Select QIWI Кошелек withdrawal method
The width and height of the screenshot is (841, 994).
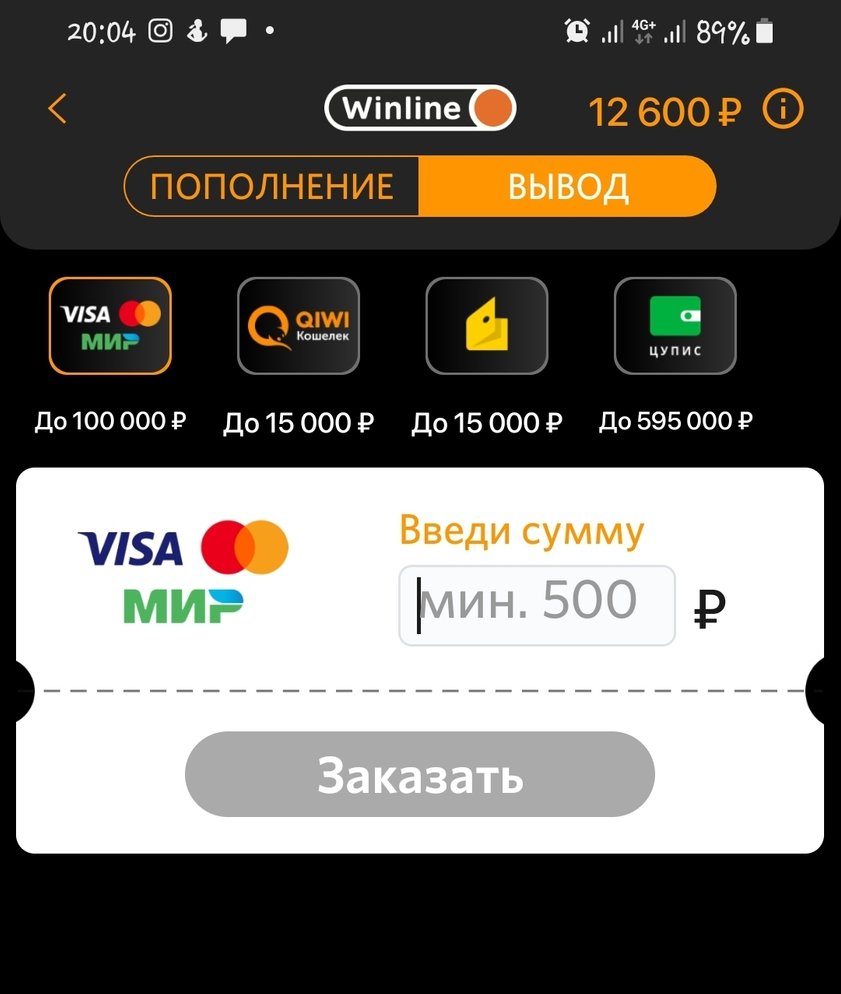point(298,326)
